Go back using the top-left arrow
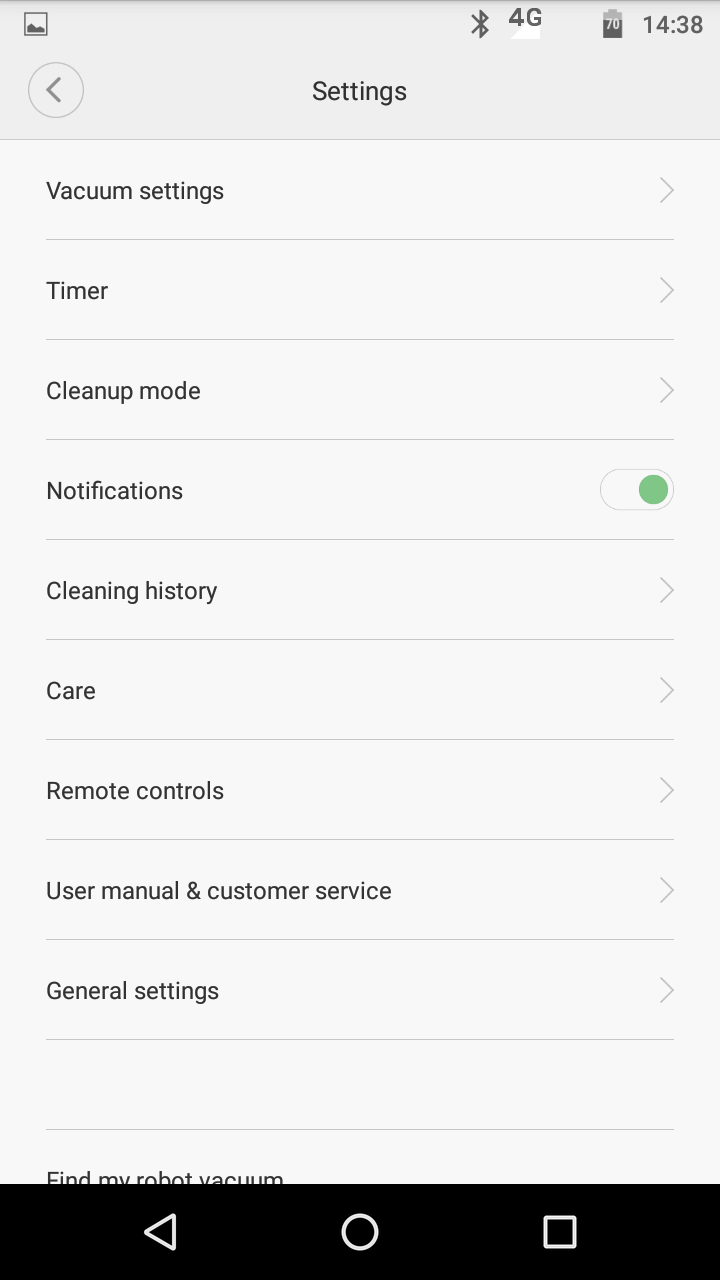 click(x=55, y=90)
